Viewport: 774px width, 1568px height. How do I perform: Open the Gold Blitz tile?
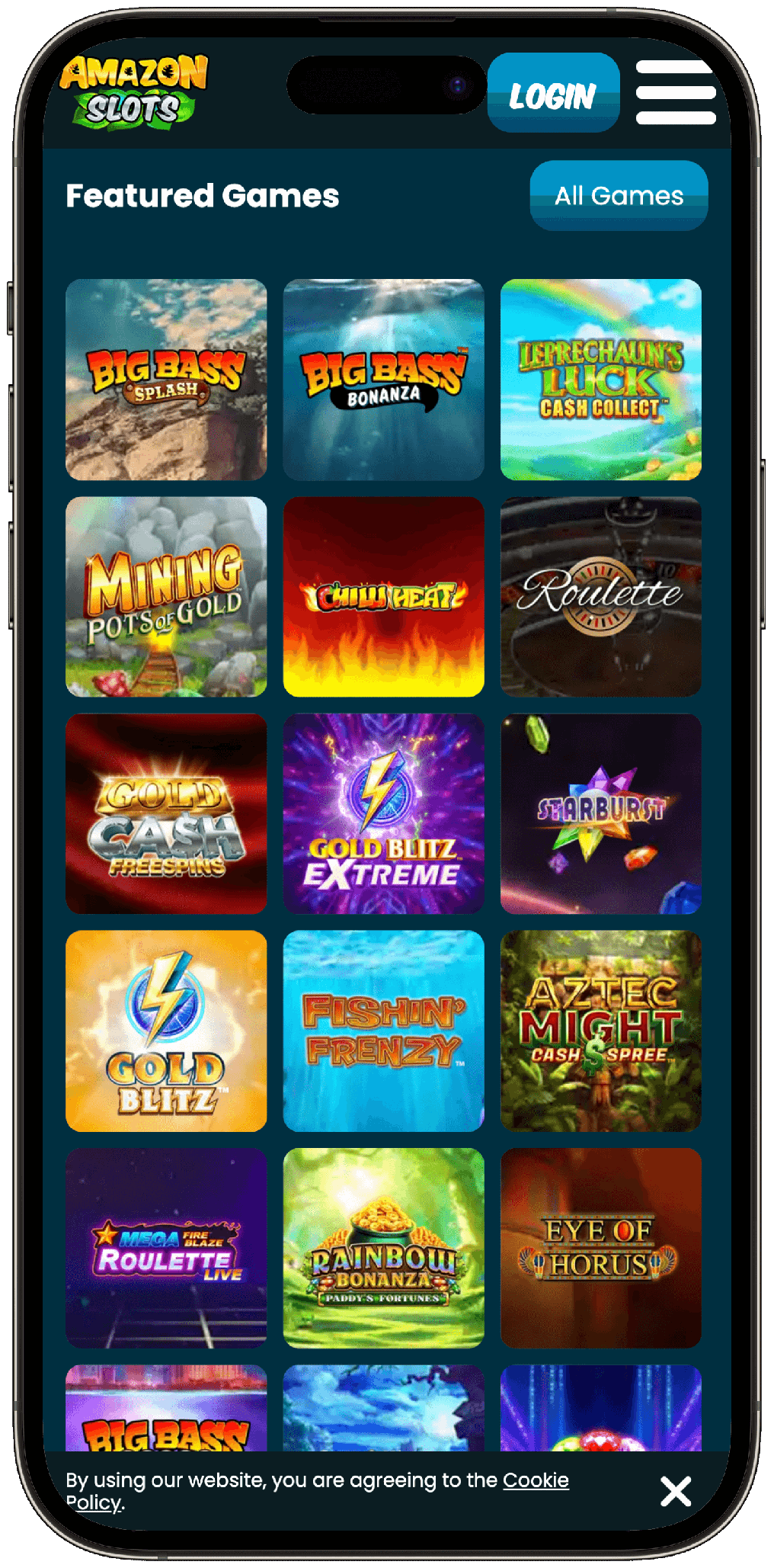[166, 1031]
